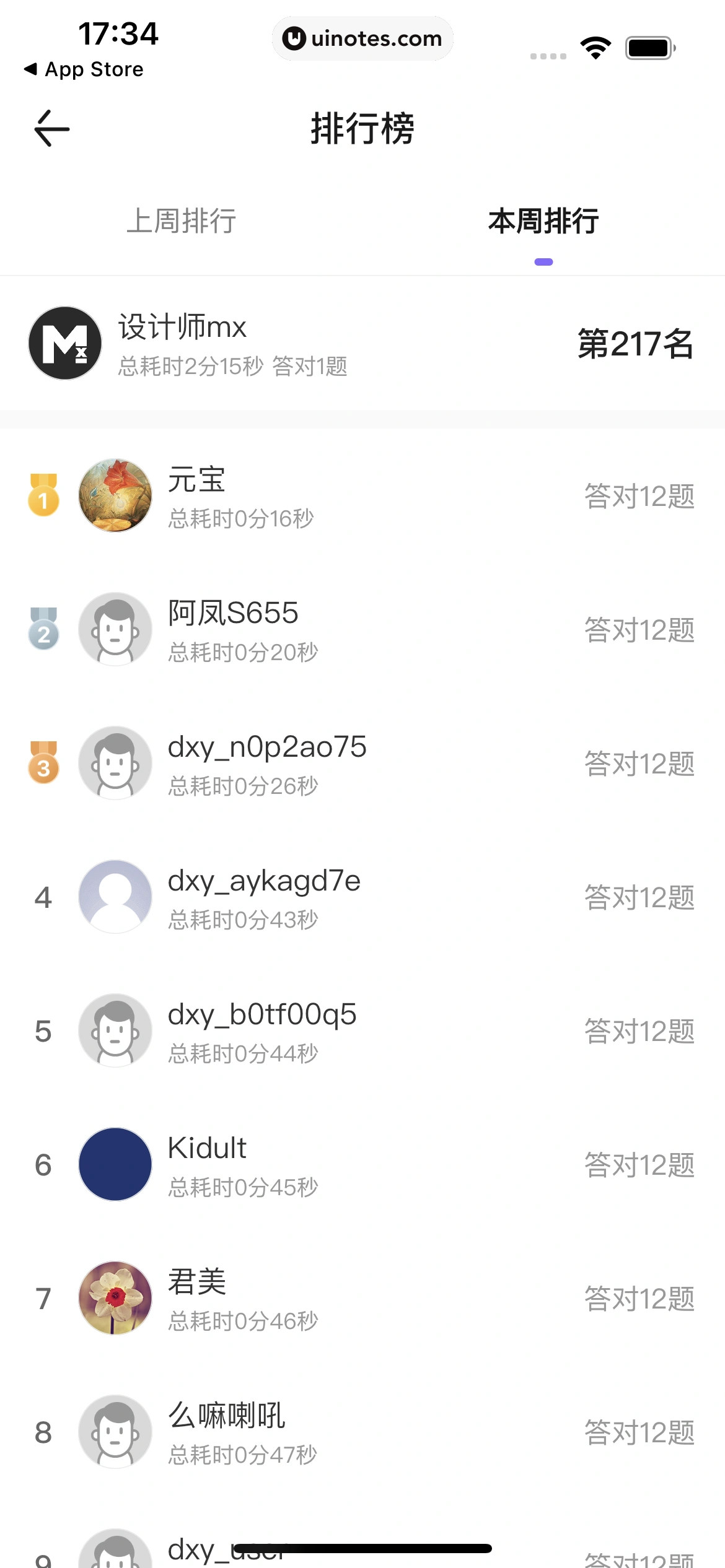Select the row for dxy_b0tf00q5

pos(362,1030)
